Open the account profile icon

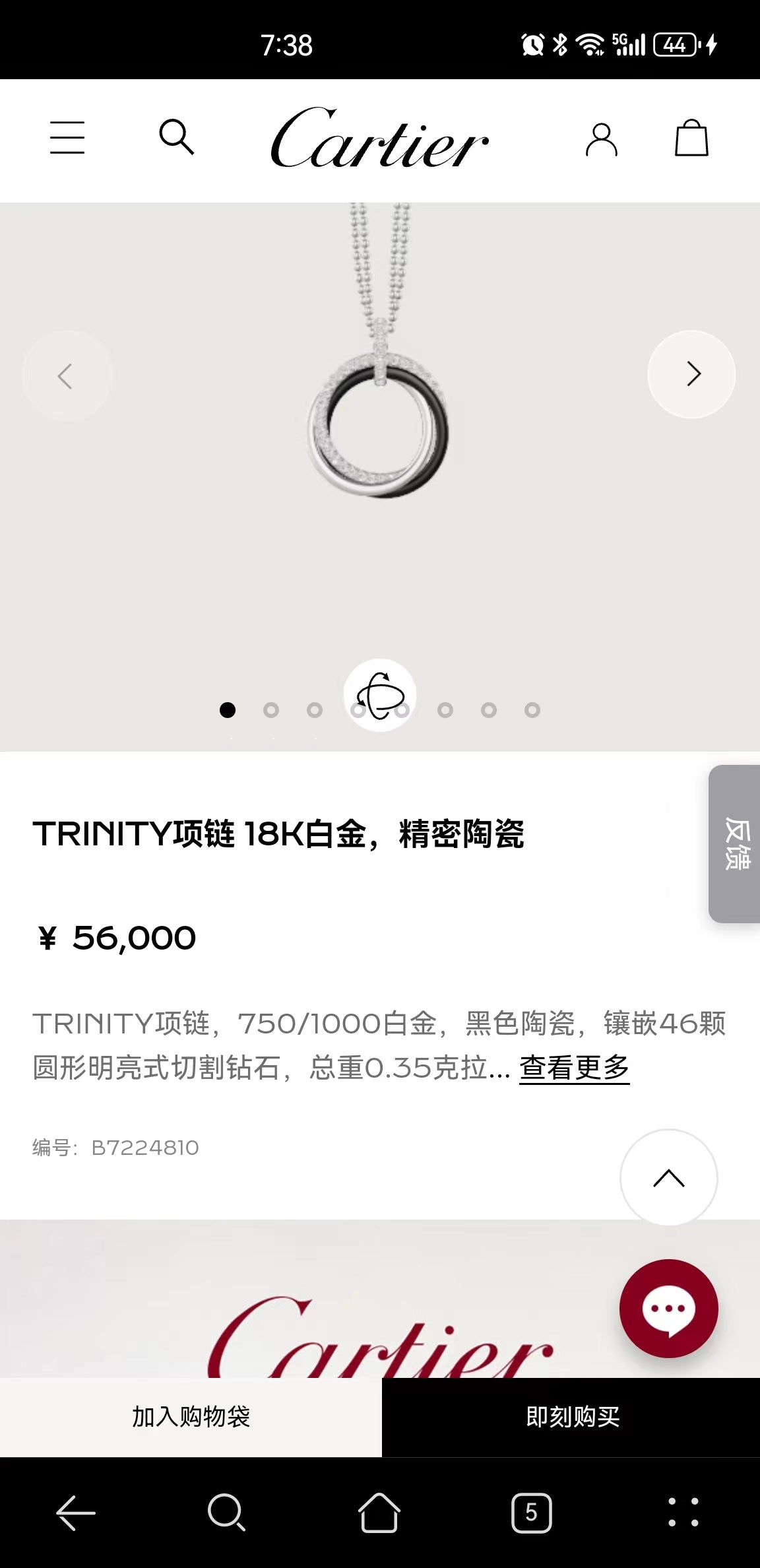(601, 139)
